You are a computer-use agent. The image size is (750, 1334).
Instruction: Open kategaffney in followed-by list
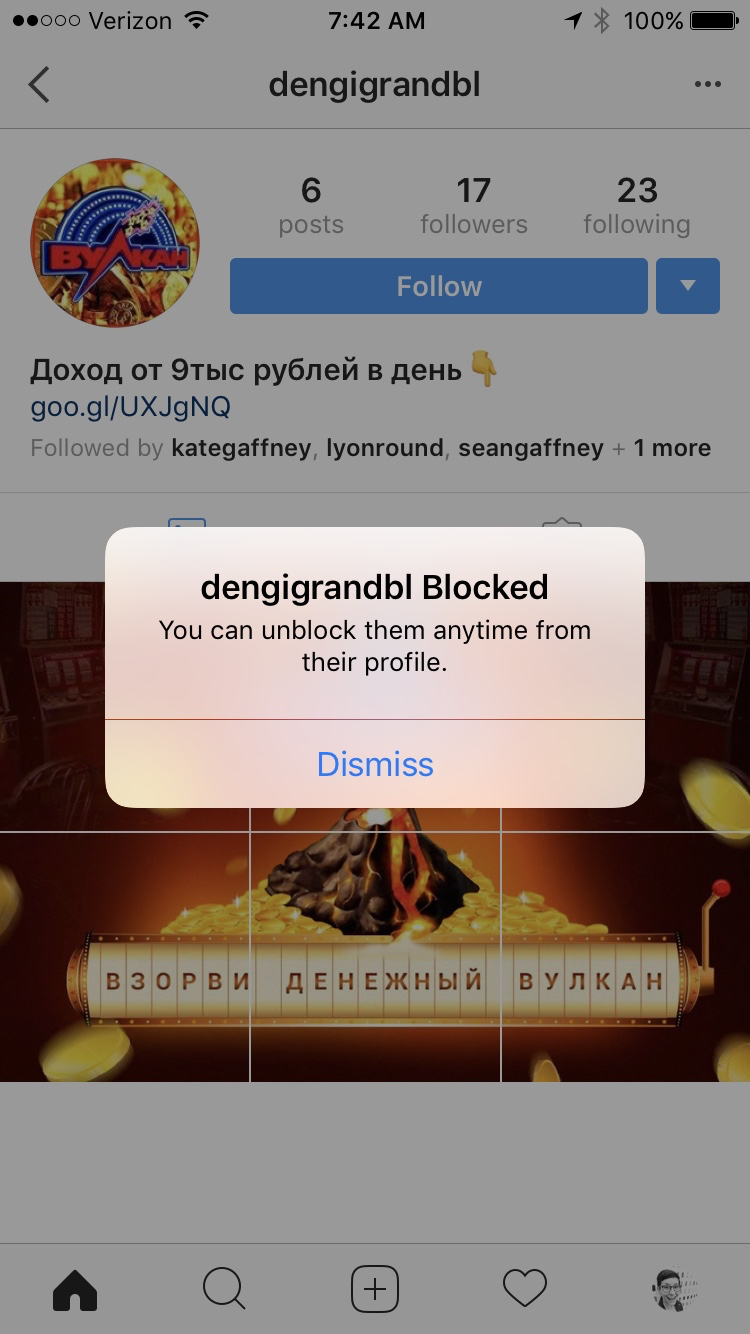(241, 448)
